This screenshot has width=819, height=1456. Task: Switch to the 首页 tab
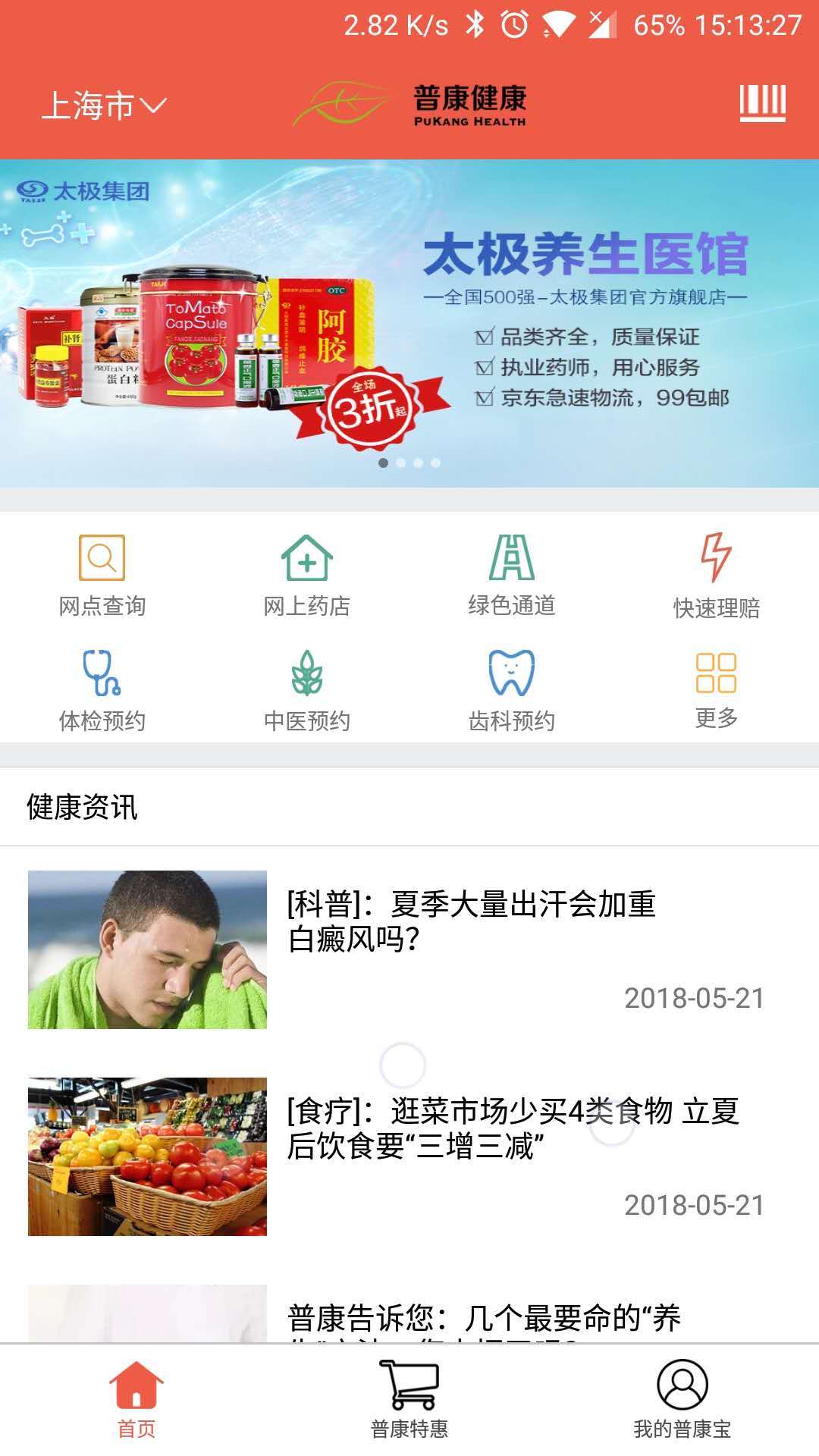(x=136, y=1399)
